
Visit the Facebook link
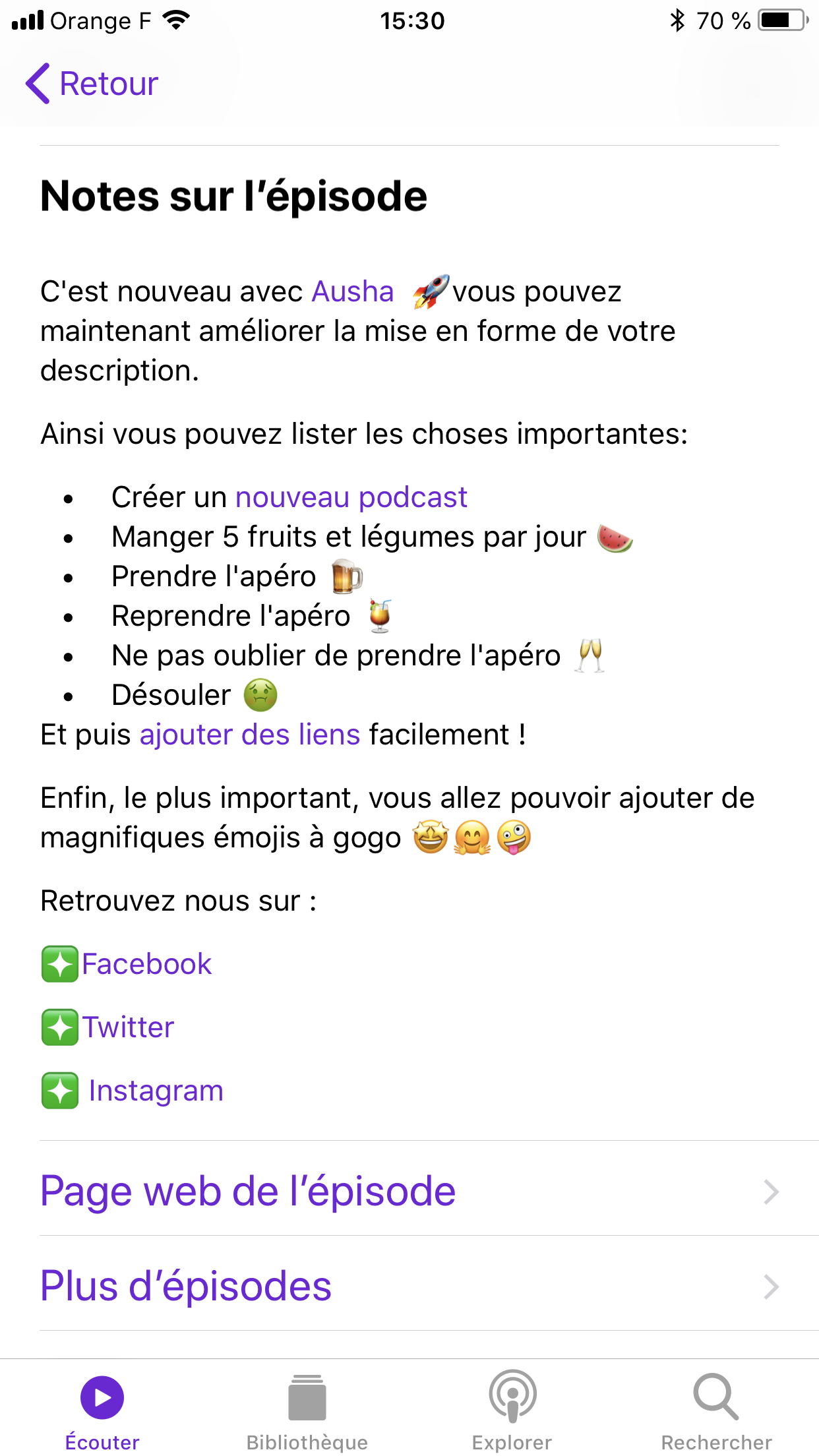(146, 964)
